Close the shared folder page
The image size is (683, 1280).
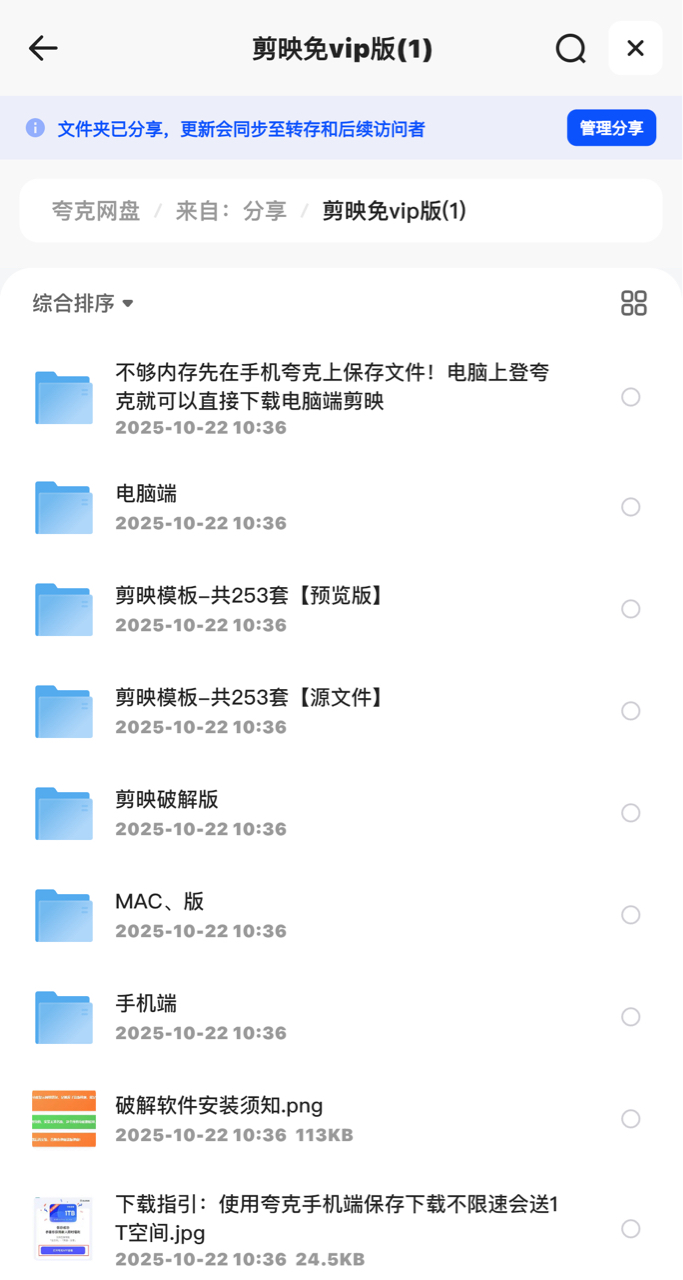point(635,48)
